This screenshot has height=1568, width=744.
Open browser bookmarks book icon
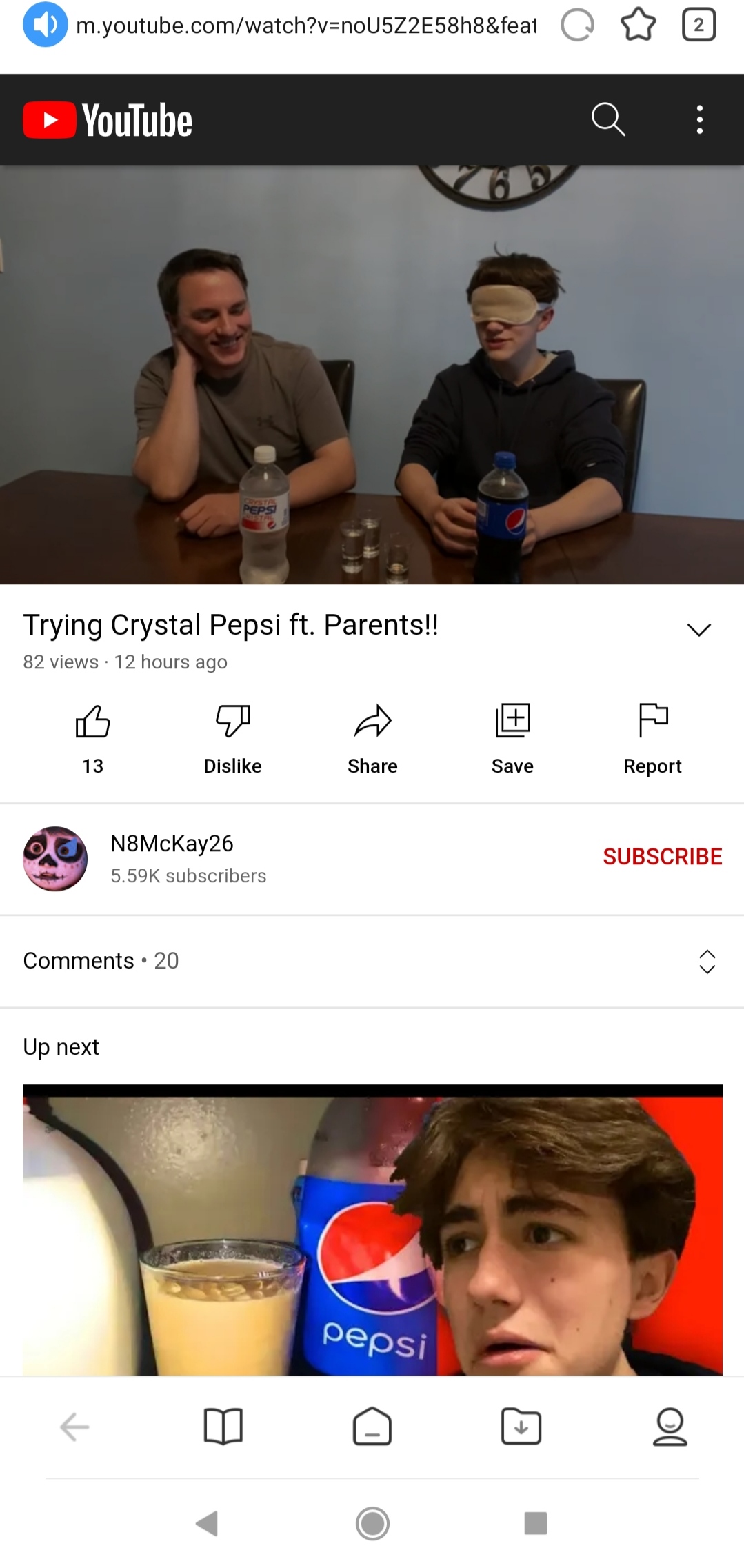[x=223, y=1426]
